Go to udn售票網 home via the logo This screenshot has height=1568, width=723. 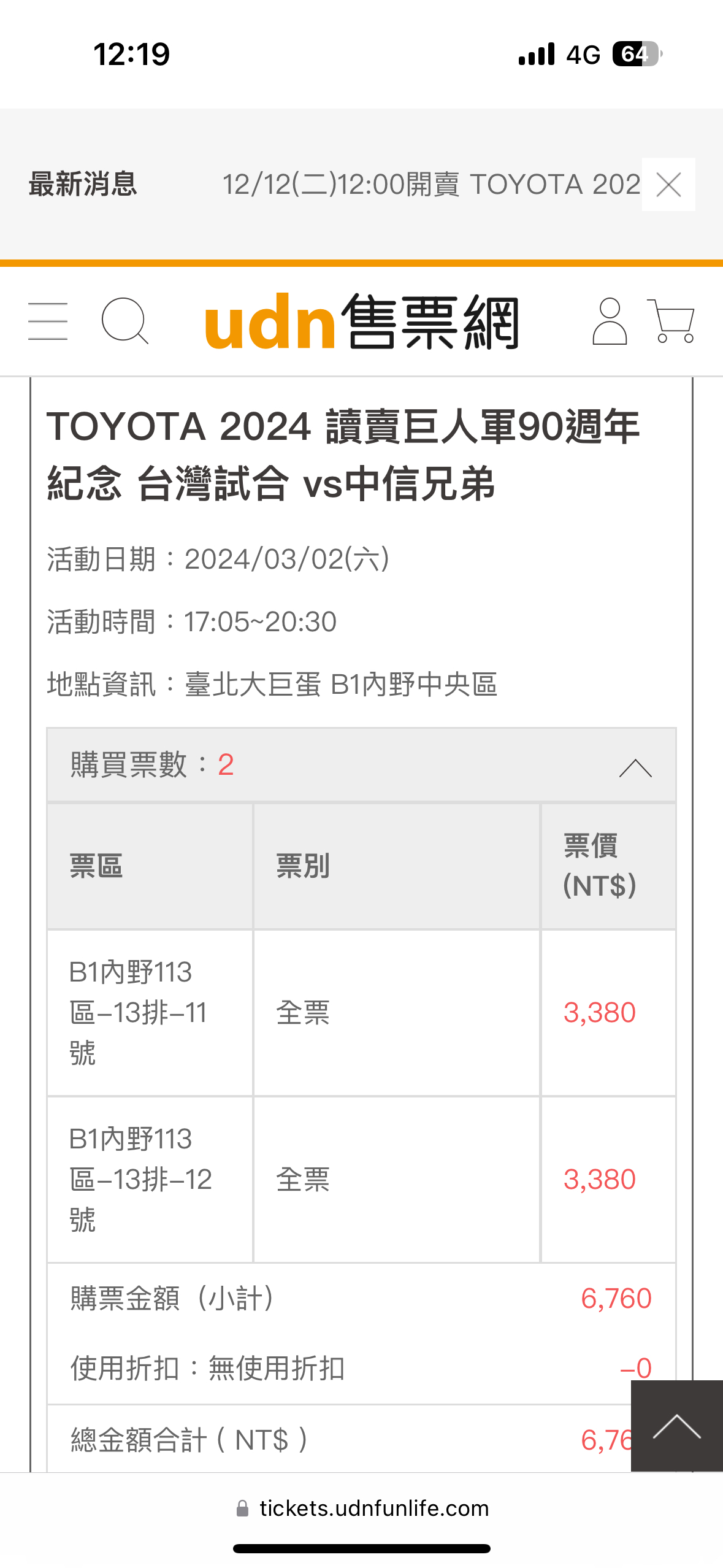pos(362,321)
